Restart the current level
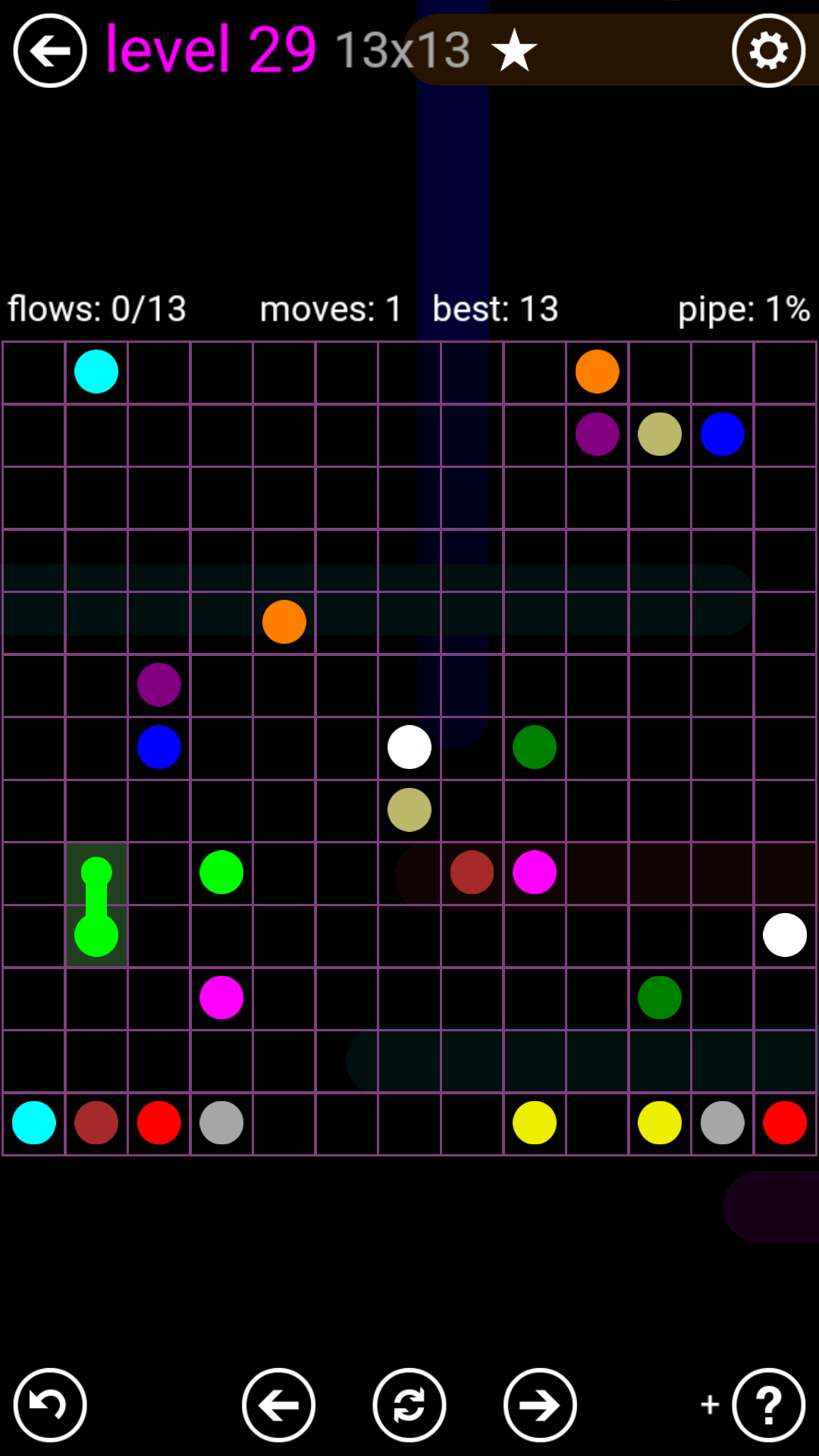This screenshot has width=819, height=1456. [409, 1405]
